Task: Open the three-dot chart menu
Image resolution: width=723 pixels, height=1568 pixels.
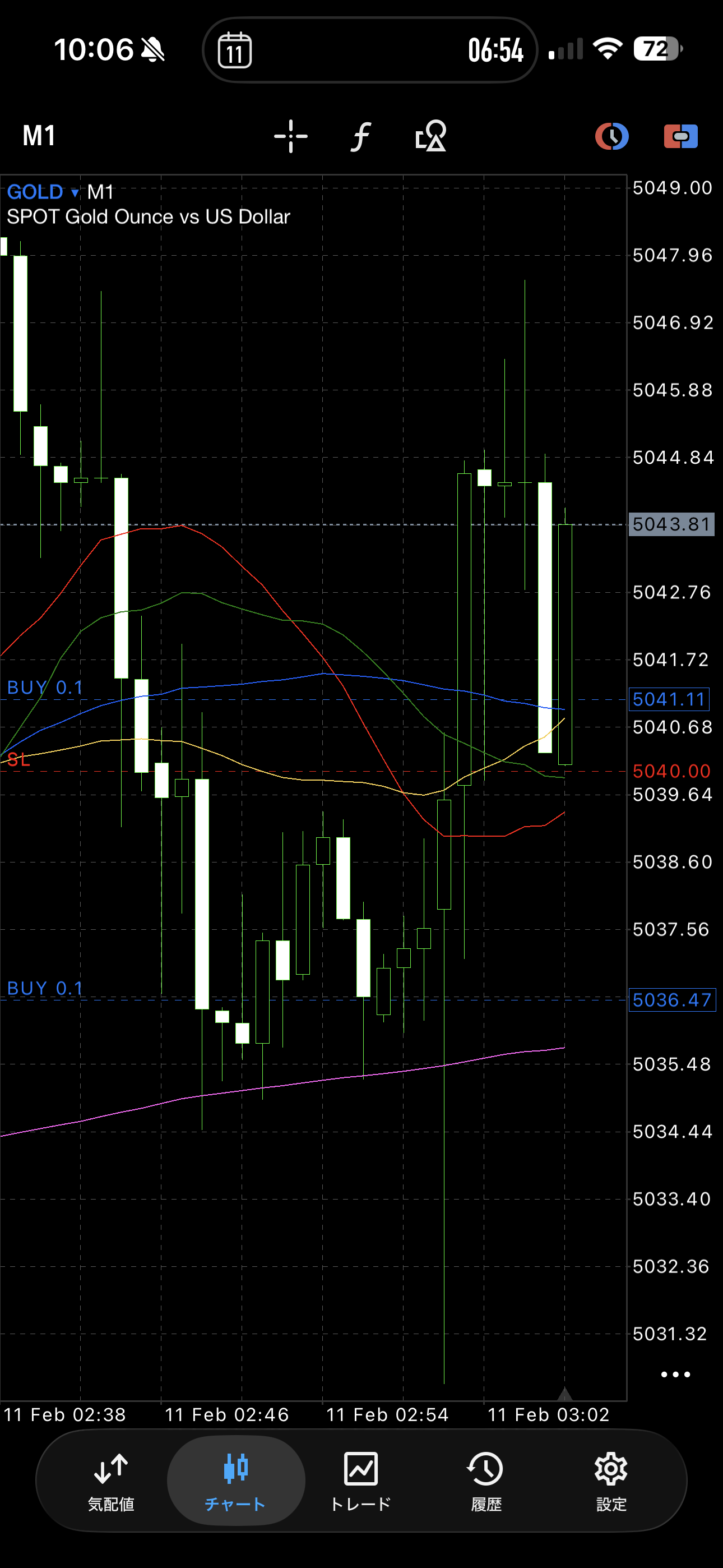Action: [675, 1375]
